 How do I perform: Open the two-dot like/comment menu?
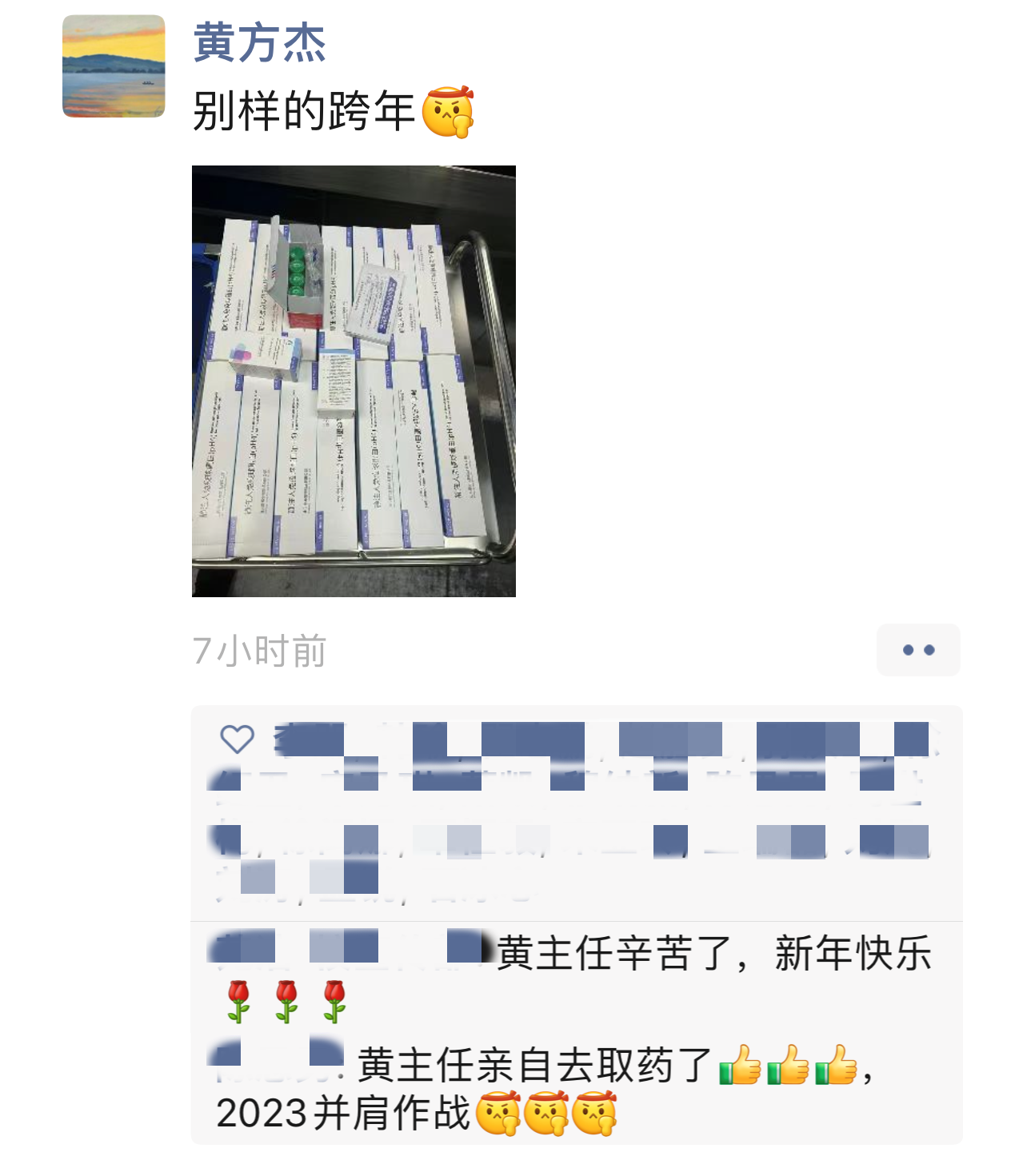(x=917, y=650)
